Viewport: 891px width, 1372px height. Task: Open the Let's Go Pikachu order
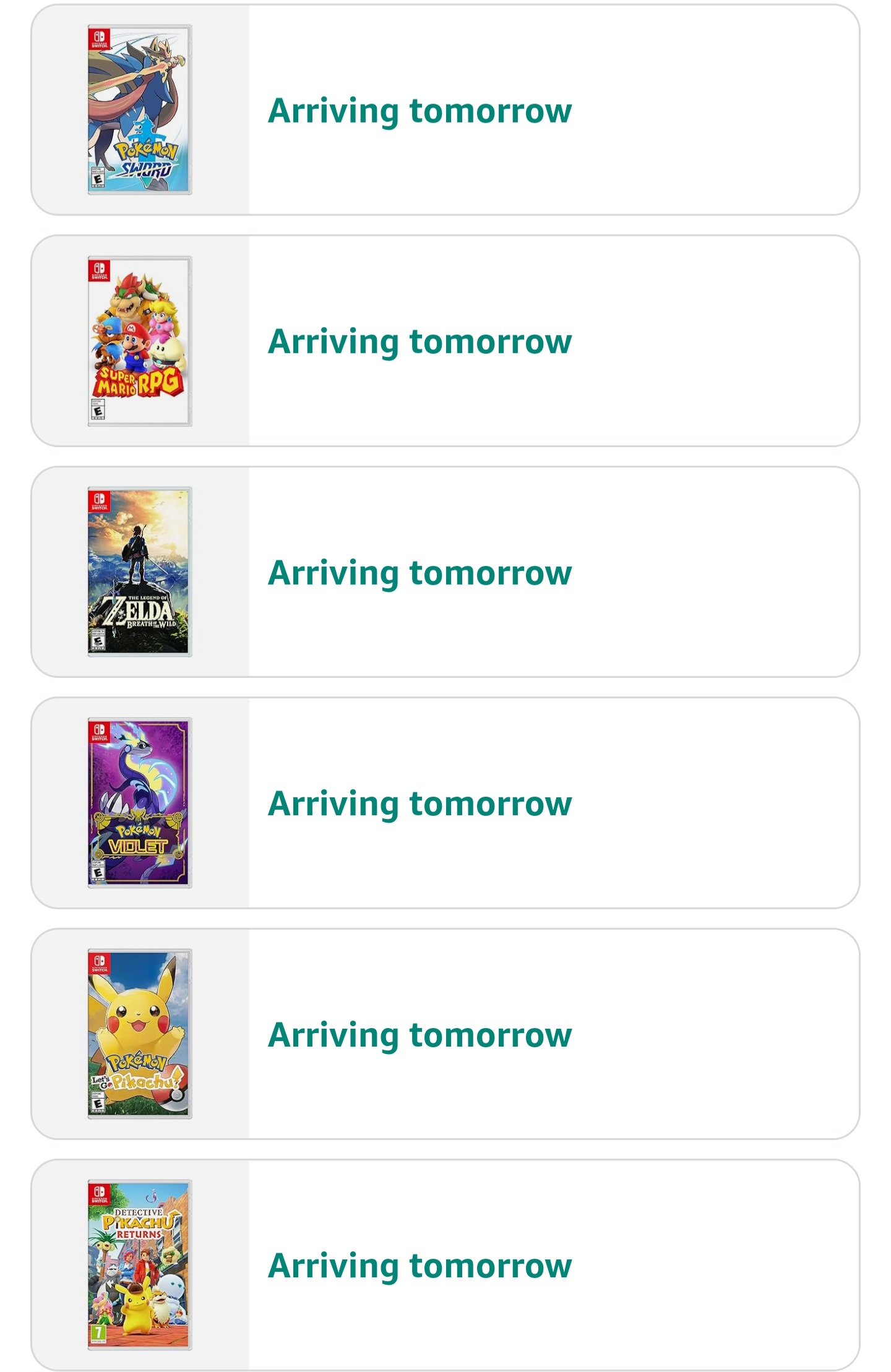pyautogui.click(x=445, y=1034)
